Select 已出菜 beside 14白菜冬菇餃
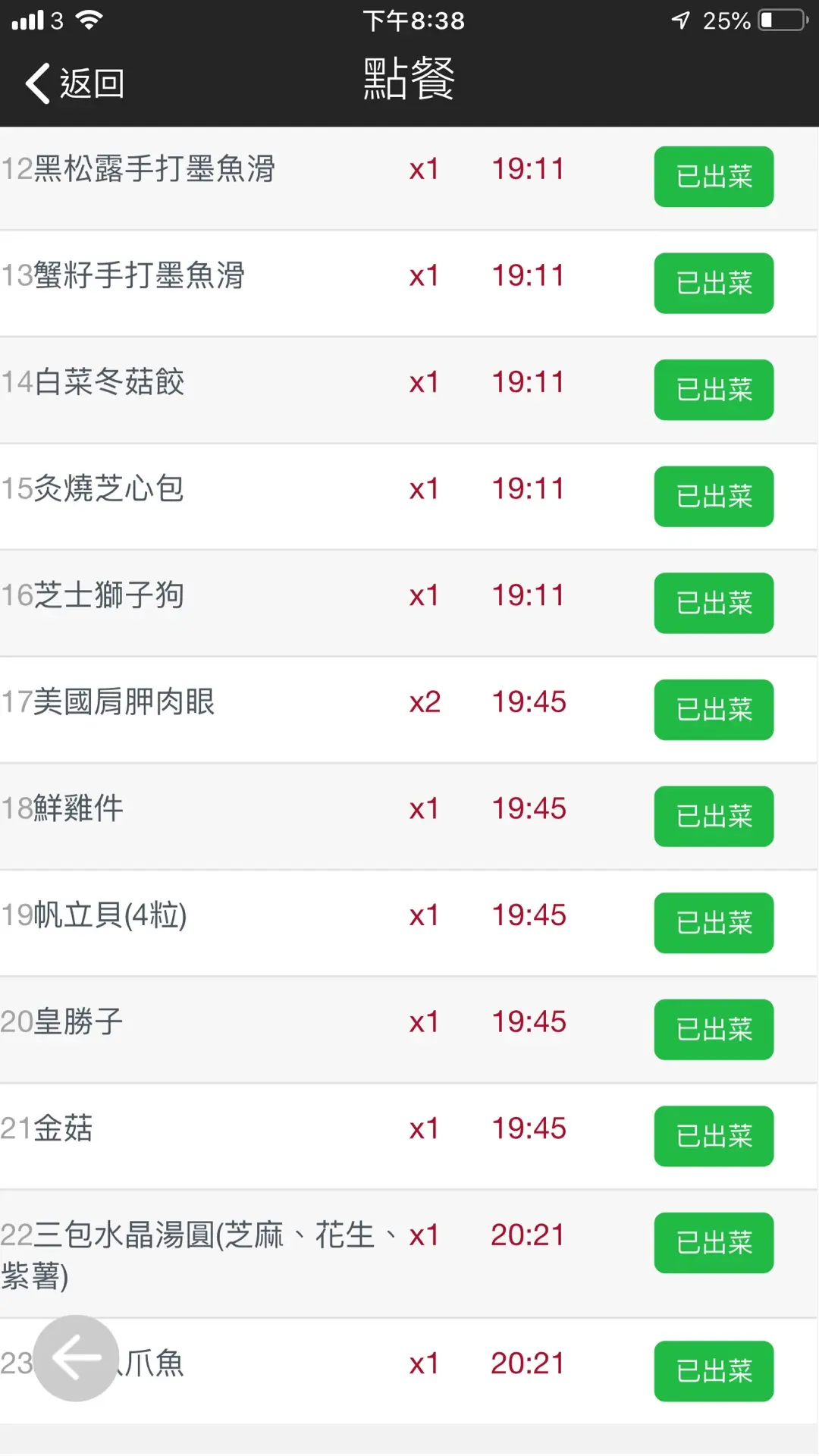Viewport: 819px width, 1456px height. tap(714, 390)
